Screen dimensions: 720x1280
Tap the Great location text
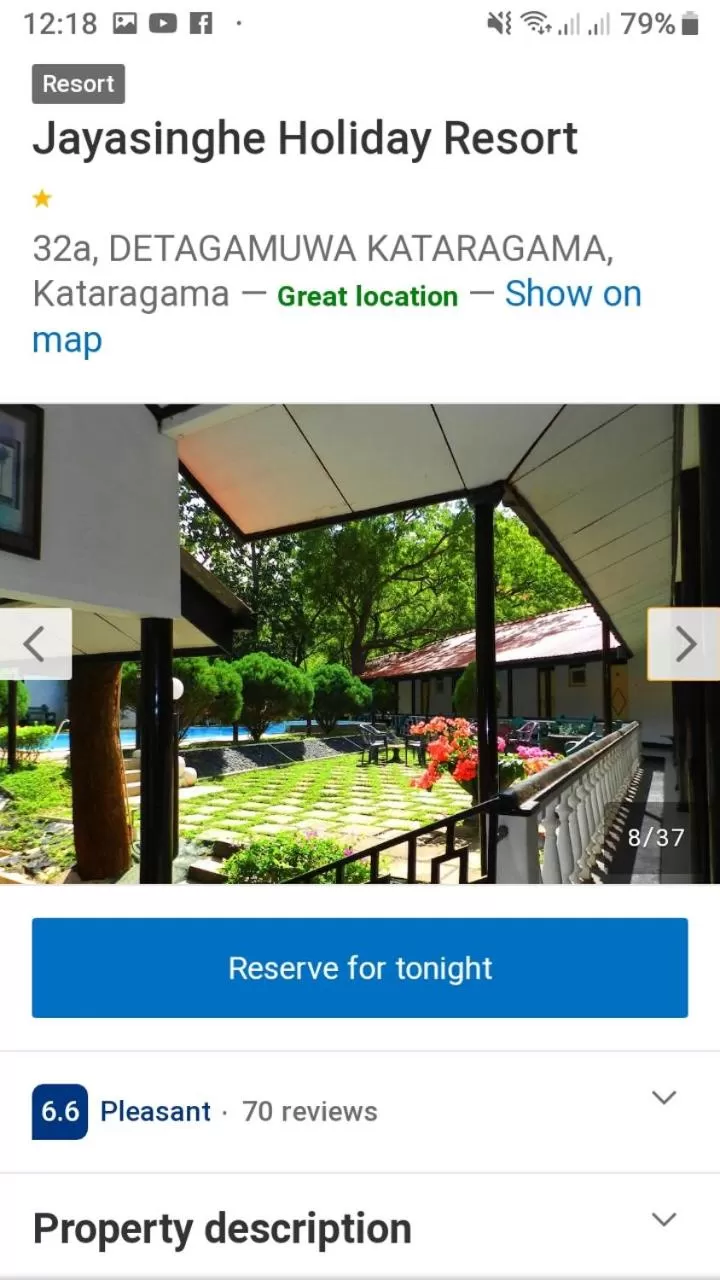[x=367, y=295]
